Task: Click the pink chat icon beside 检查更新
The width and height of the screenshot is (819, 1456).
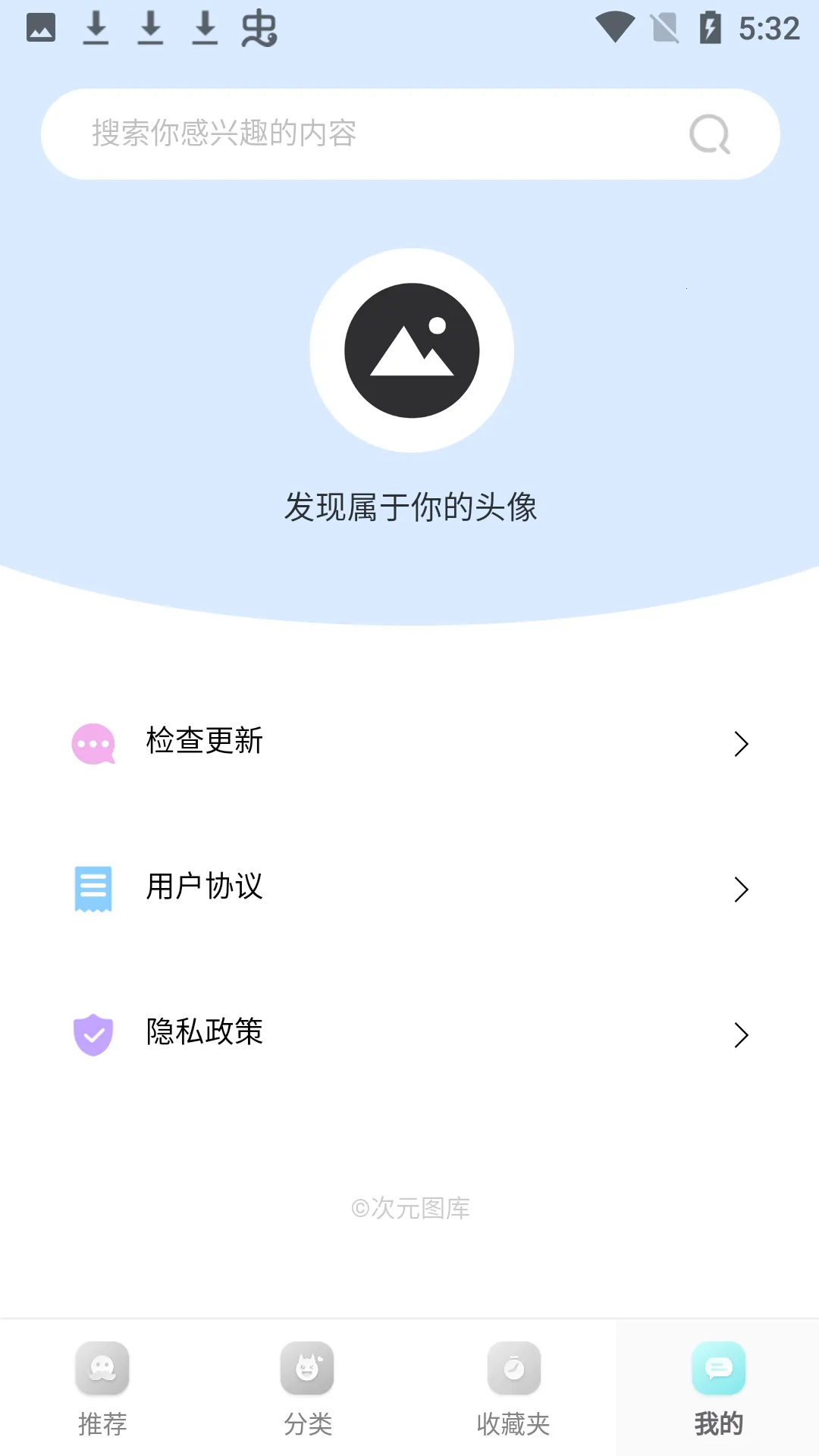Action: [x=93, y=744]
